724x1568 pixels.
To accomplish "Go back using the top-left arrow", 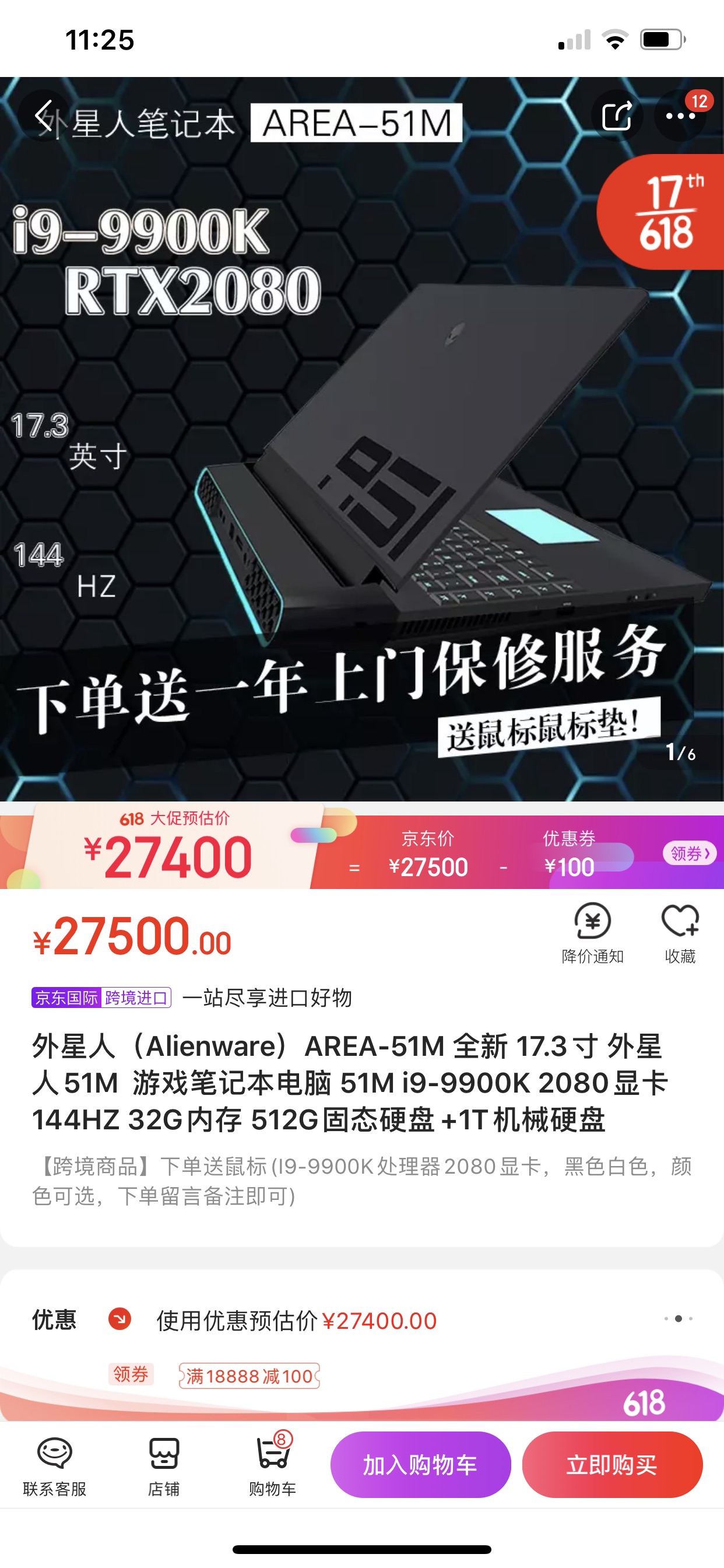I will 44,116.
